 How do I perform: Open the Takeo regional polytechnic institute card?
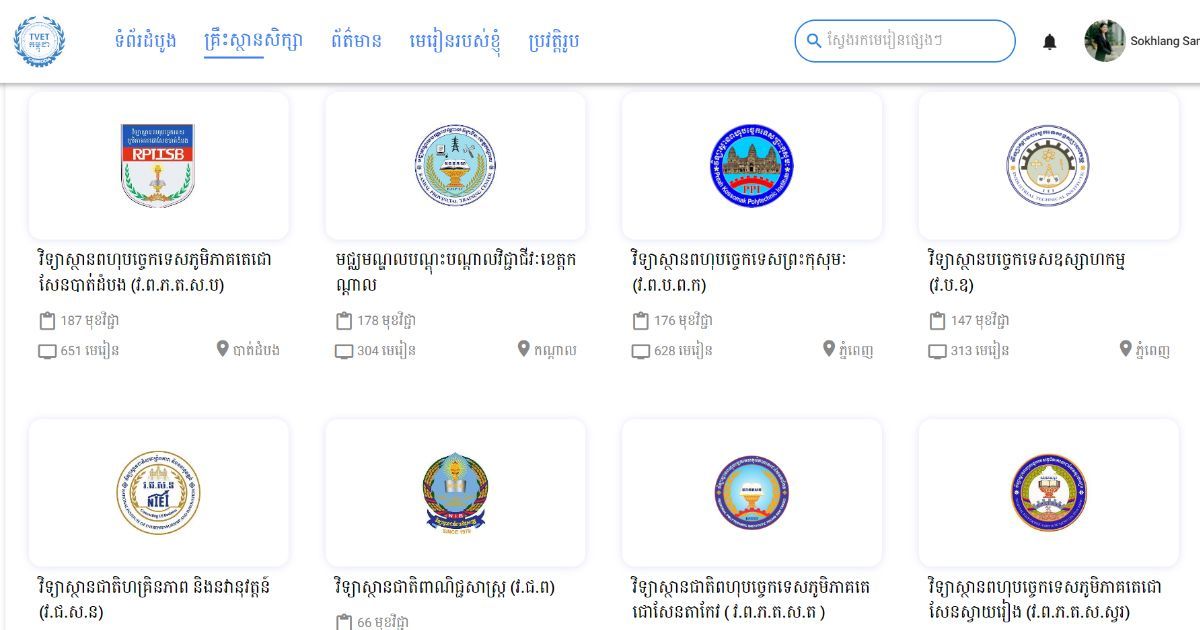(751, 493)
